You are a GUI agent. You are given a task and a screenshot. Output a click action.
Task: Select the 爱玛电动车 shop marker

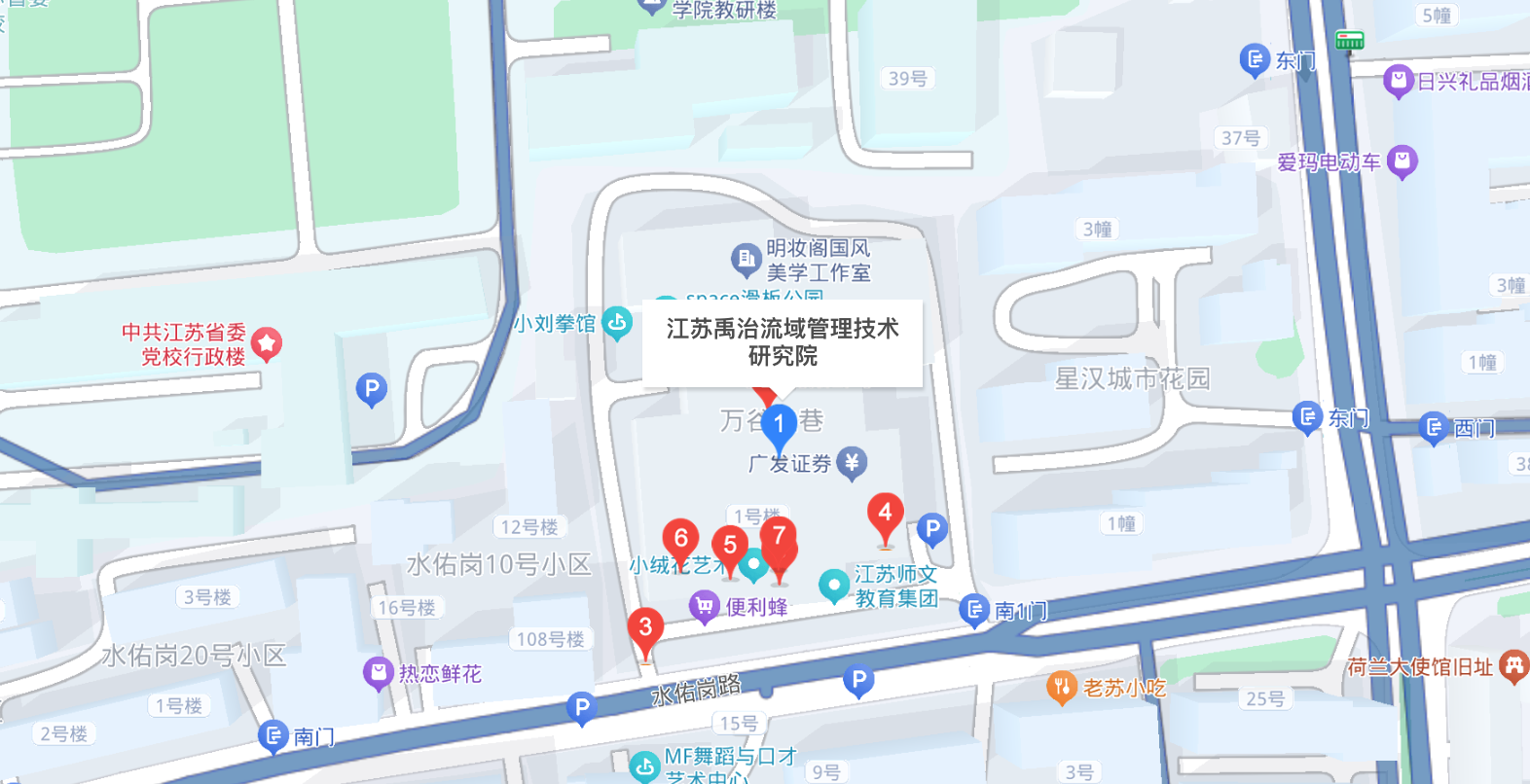(1402, 160)
